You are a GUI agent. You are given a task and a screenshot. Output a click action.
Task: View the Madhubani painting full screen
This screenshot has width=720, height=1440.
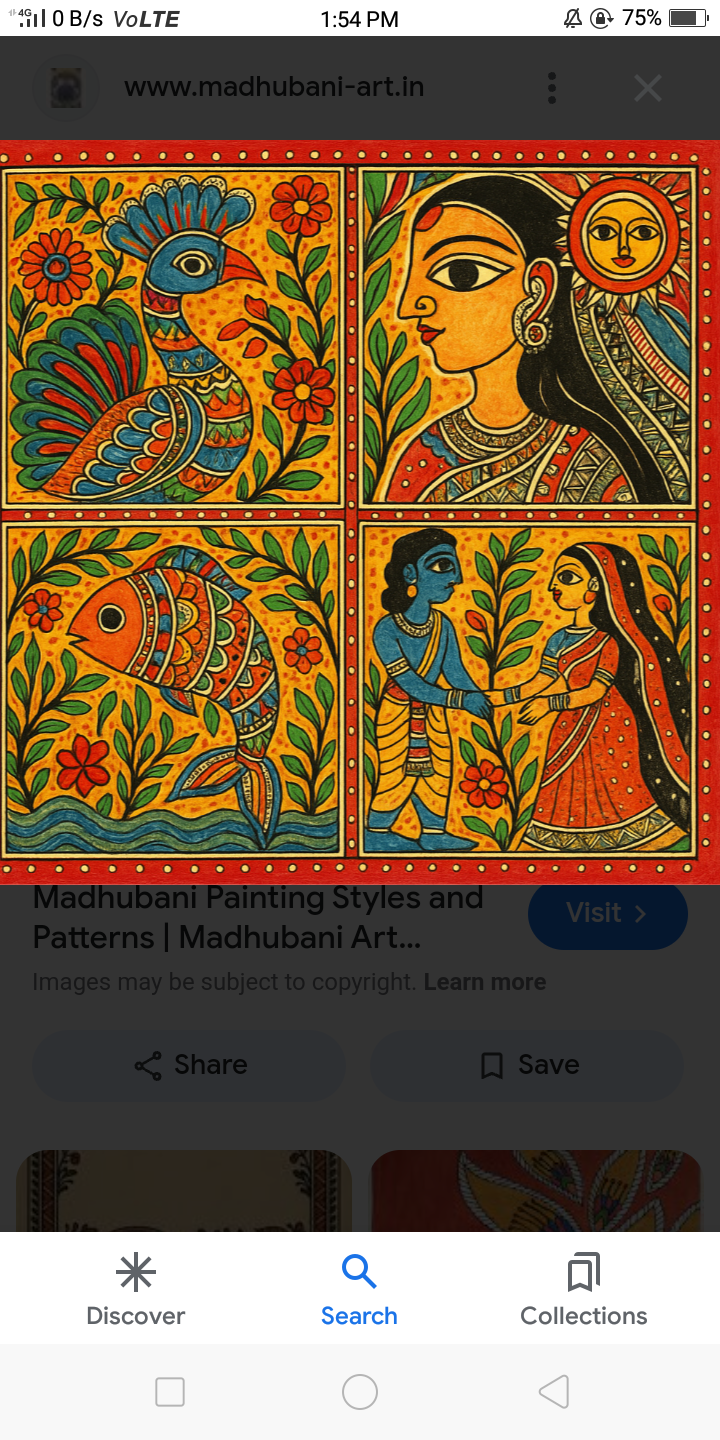[360, 512]
